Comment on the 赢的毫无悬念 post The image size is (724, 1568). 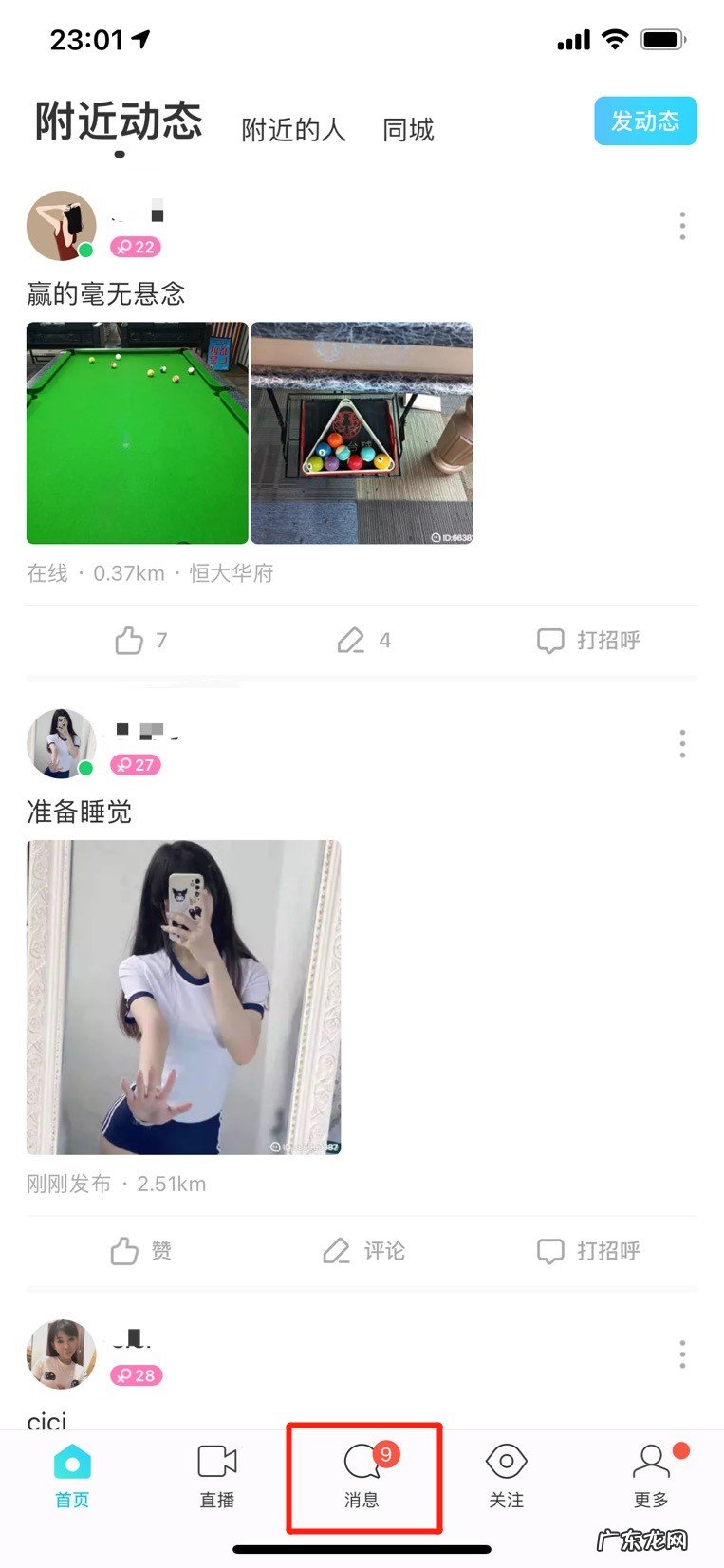coord(363,641)
